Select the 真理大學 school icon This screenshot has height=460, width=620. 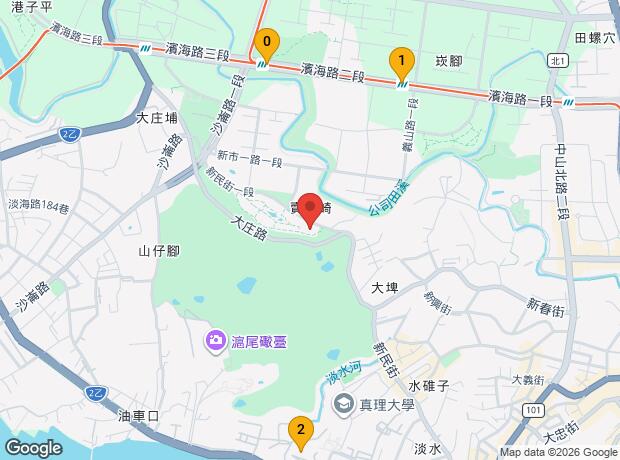[343, 403]
